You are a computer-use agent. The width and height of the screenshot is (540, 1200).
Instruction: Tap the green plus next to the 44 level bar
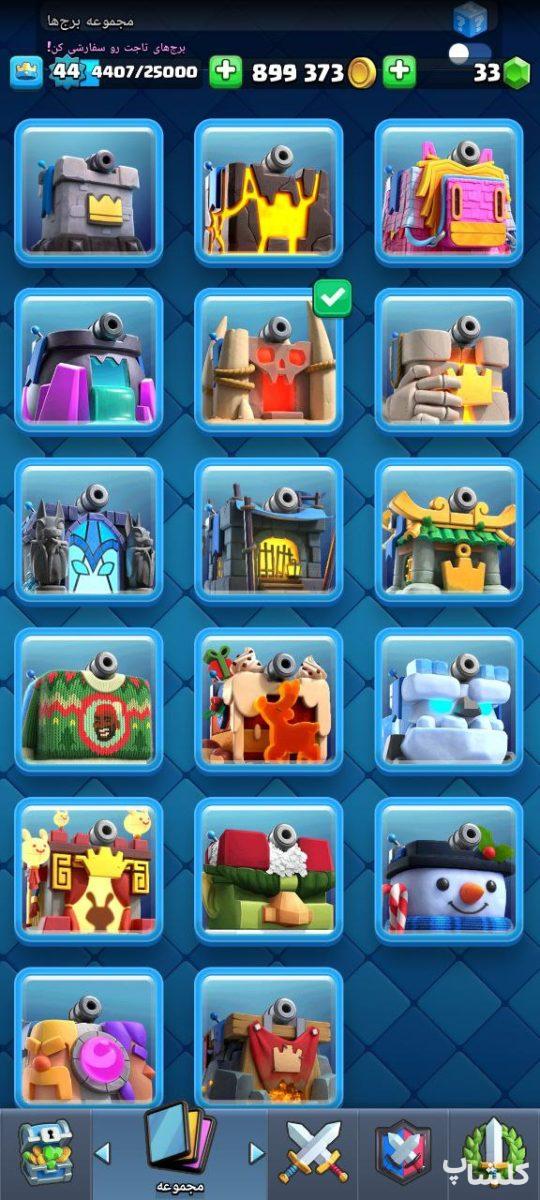(226, 72)
